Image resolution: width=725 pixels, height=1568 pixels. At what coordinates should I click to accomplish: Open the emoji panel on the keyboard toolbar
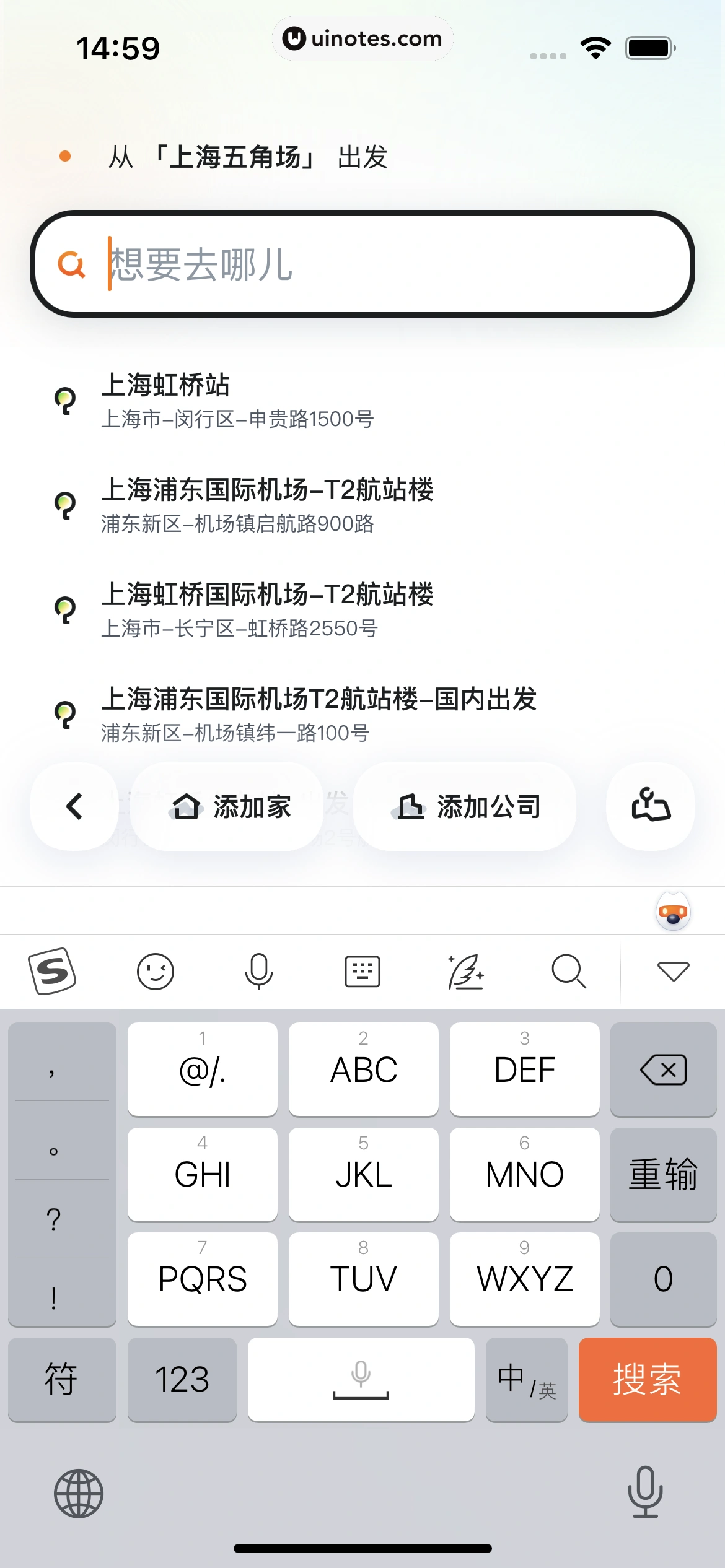coord(155,970)
